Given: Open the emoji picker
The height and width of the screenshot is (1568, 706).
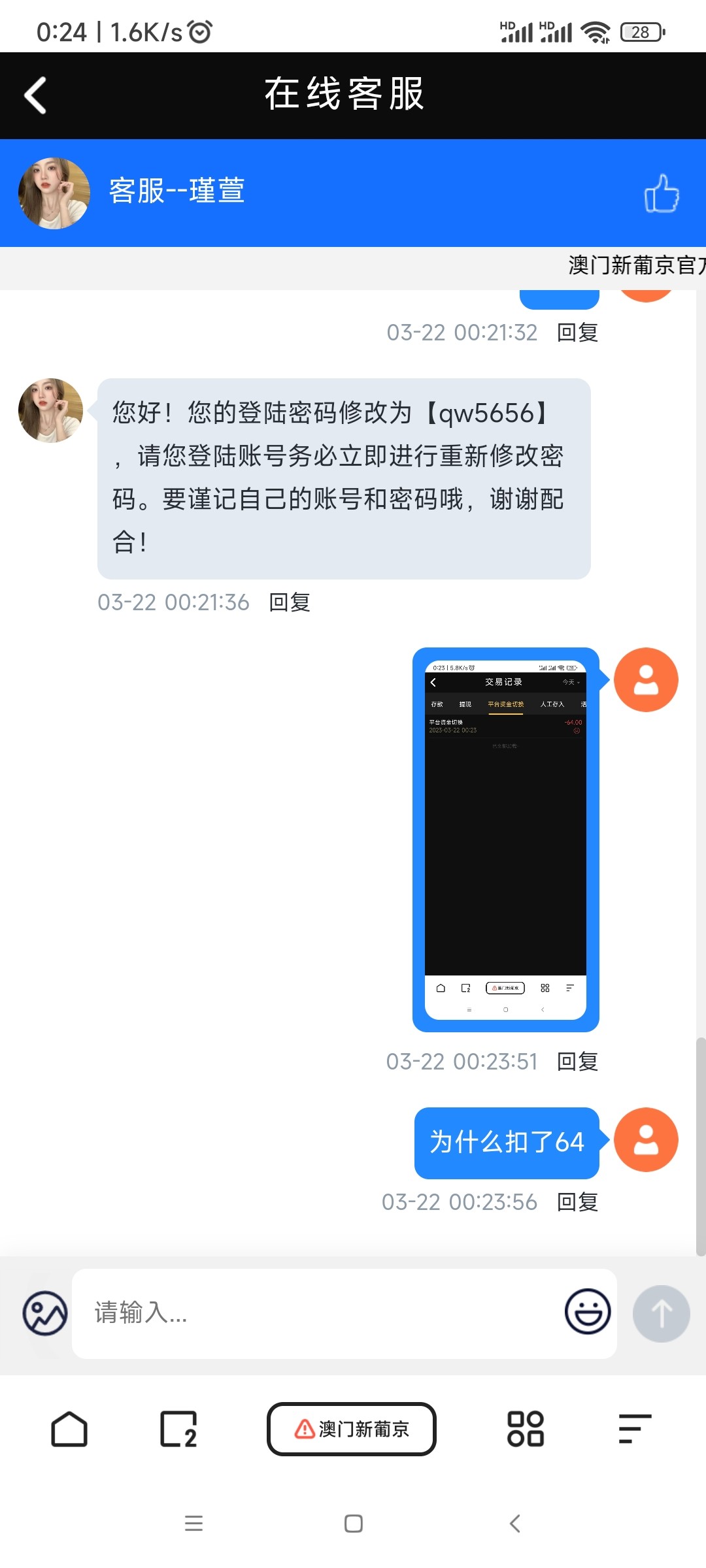Looking at the screenshot, I should (588, 1312).
